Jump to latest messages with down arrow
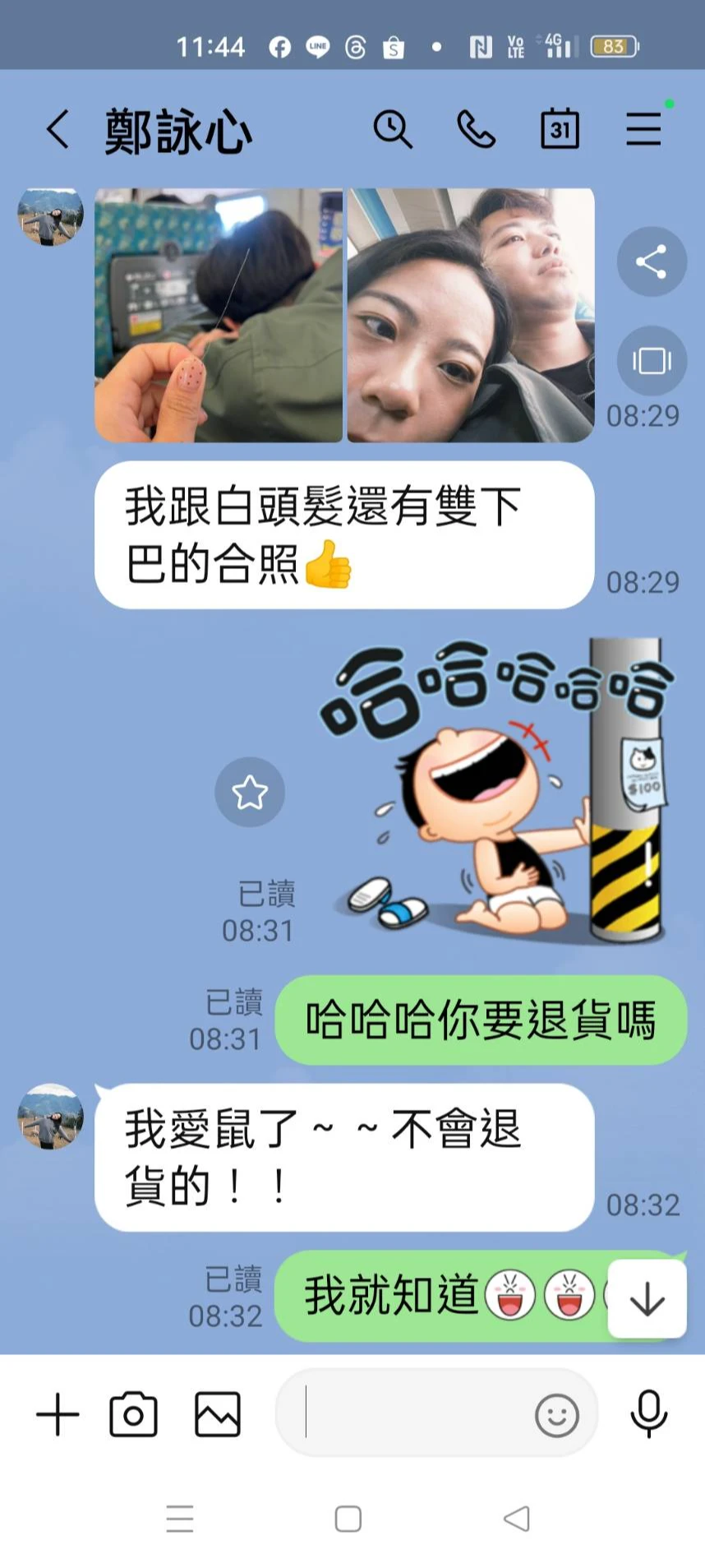 click(x=647, y=1299)
